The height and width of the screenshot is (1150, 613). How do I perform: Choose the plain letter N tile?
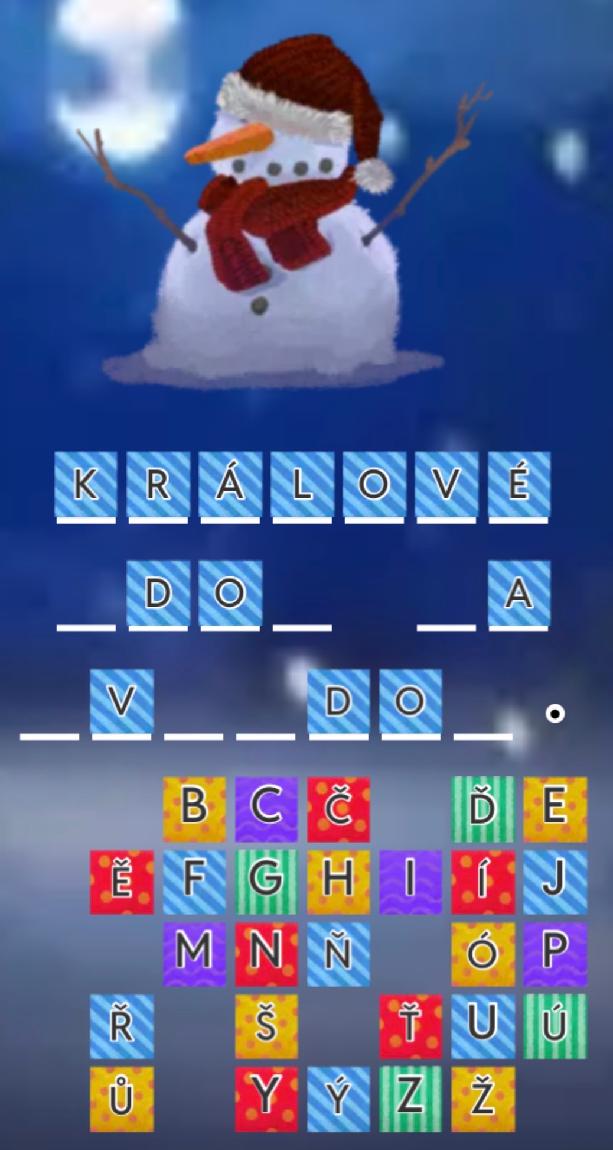coord(266,954)
